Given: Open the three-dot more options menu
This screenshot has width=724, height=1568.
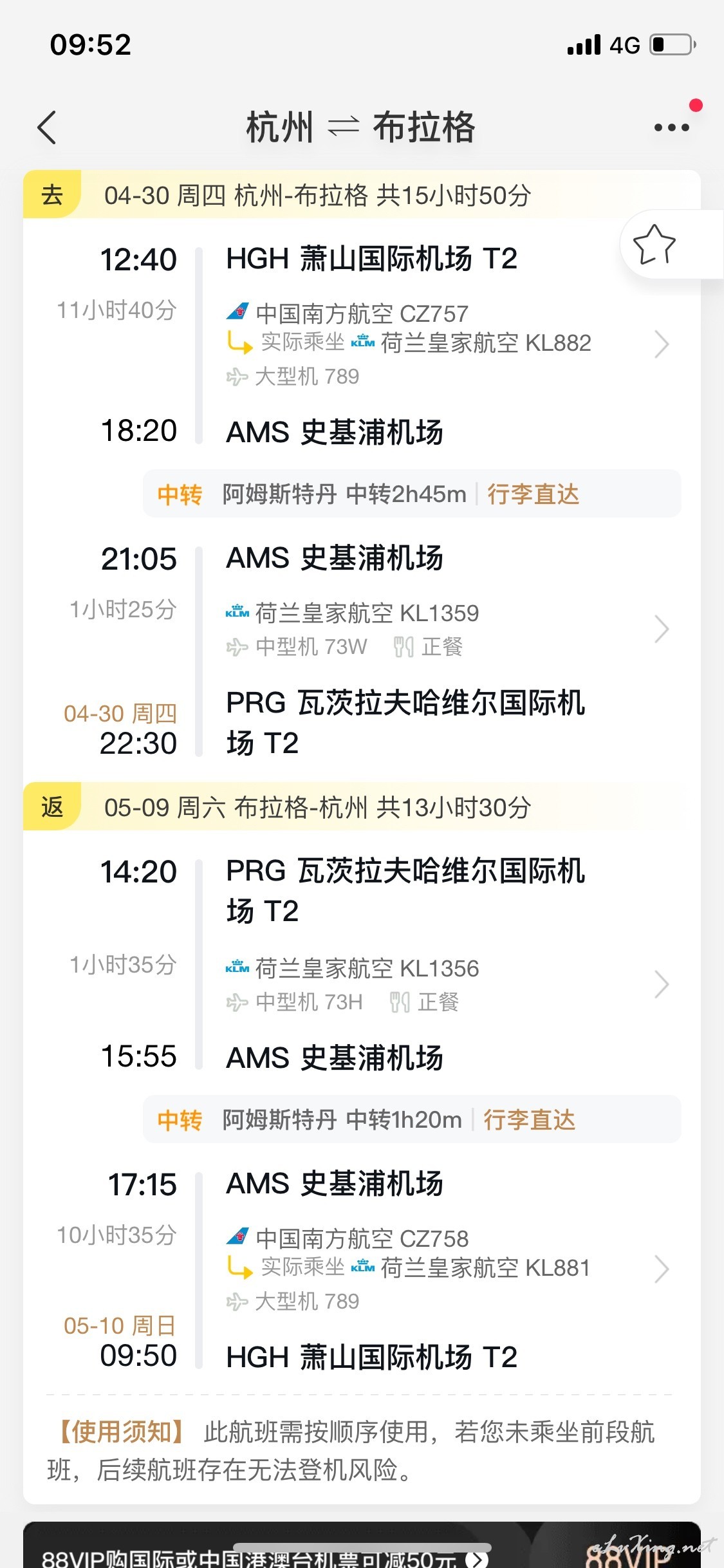Looking at the screenshot, I should click(x=672, y=127).
